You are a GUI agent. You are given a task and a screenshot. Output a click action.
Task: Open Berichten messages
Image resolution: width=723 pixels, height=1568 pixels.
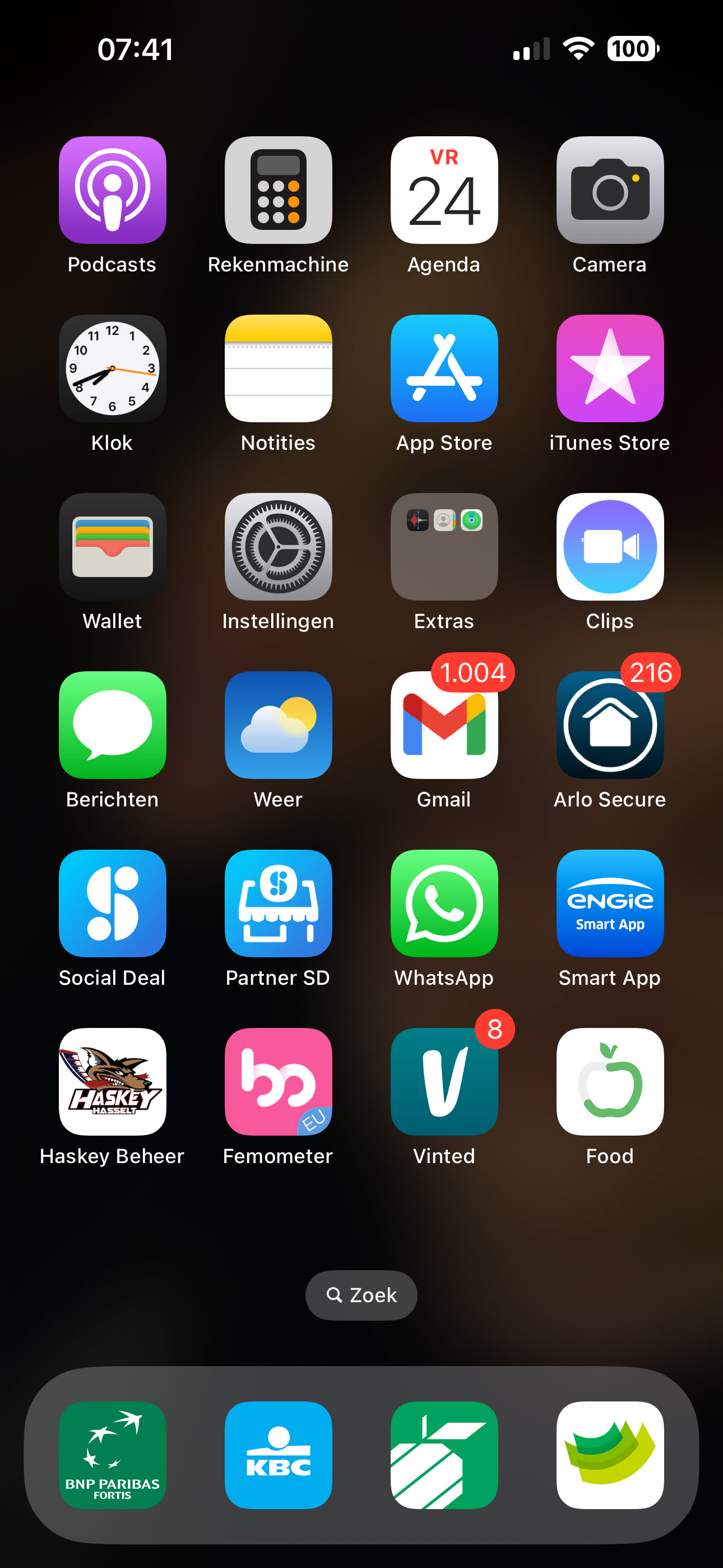pos(113,725)
